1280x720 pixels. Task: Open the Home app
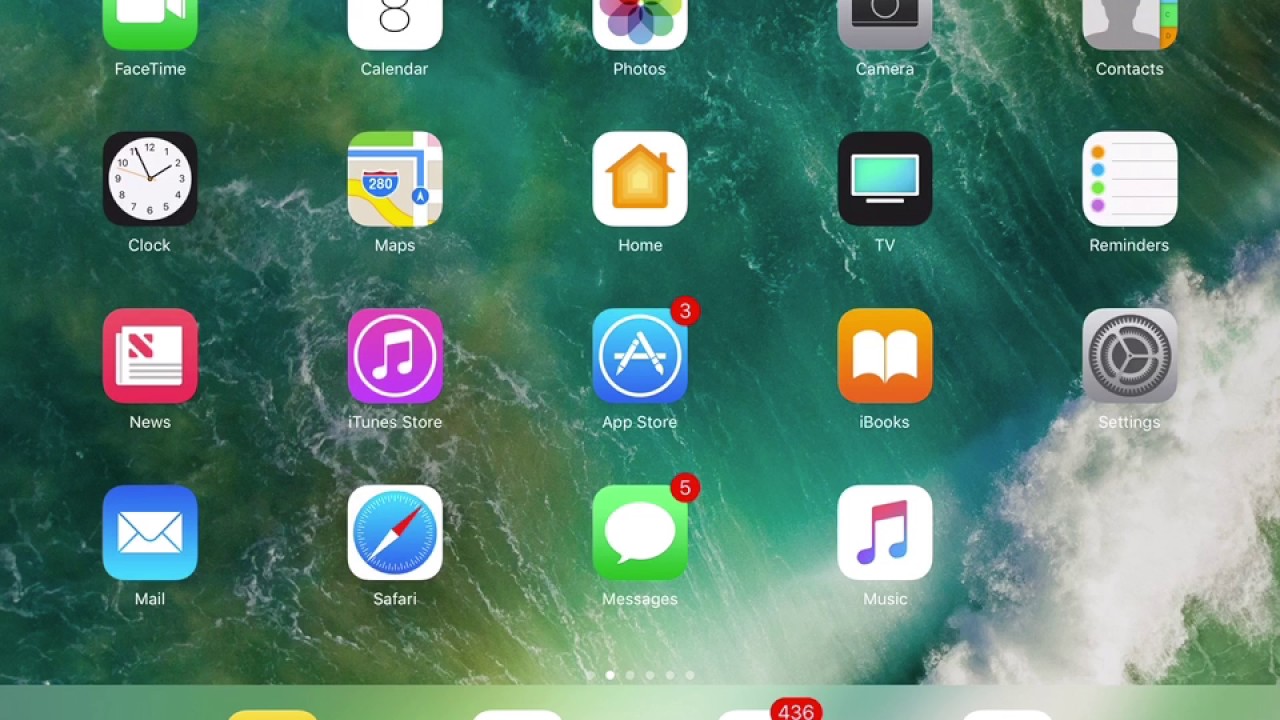[x=640, y=179]
